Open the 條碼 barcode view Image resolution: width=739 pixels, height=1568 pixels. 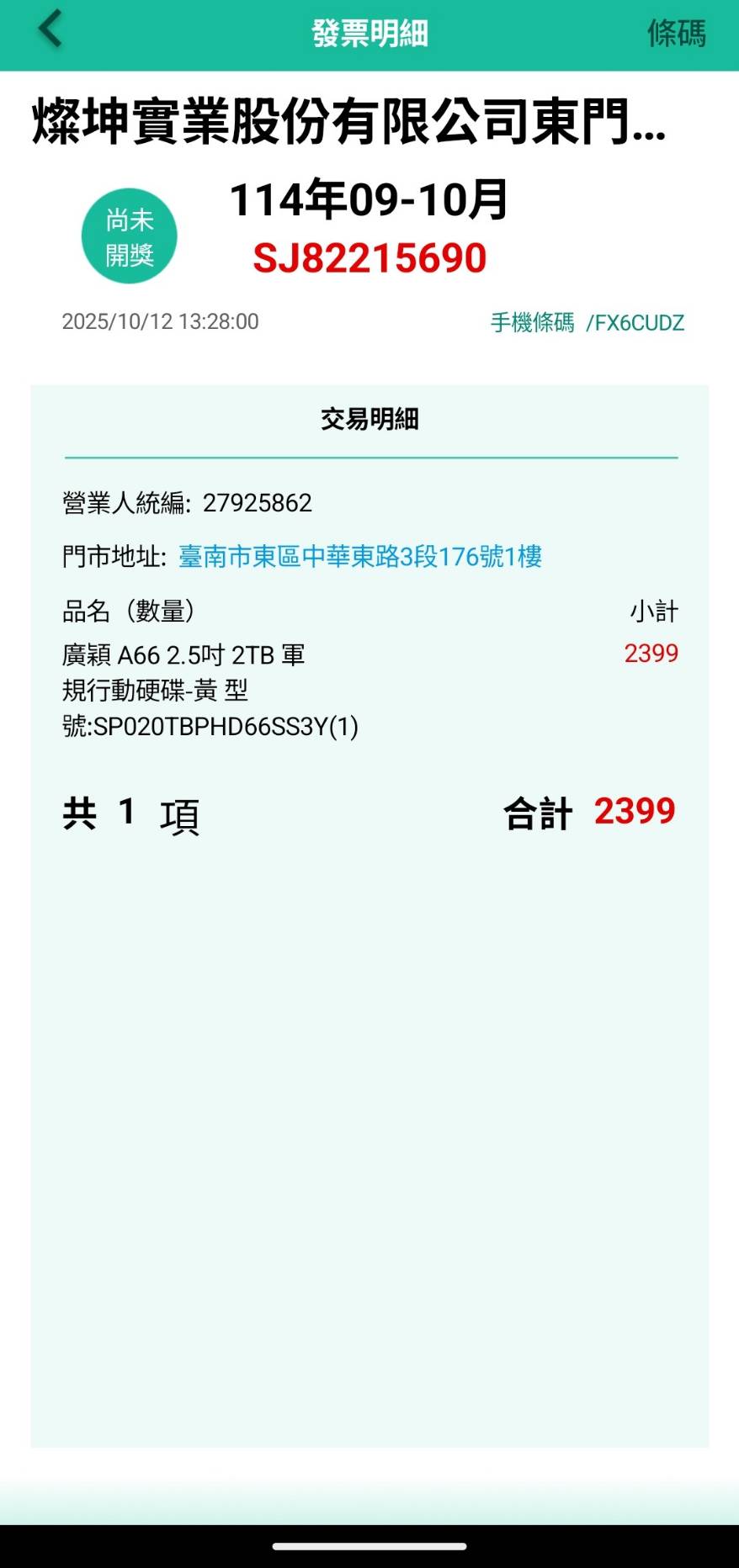675,34
